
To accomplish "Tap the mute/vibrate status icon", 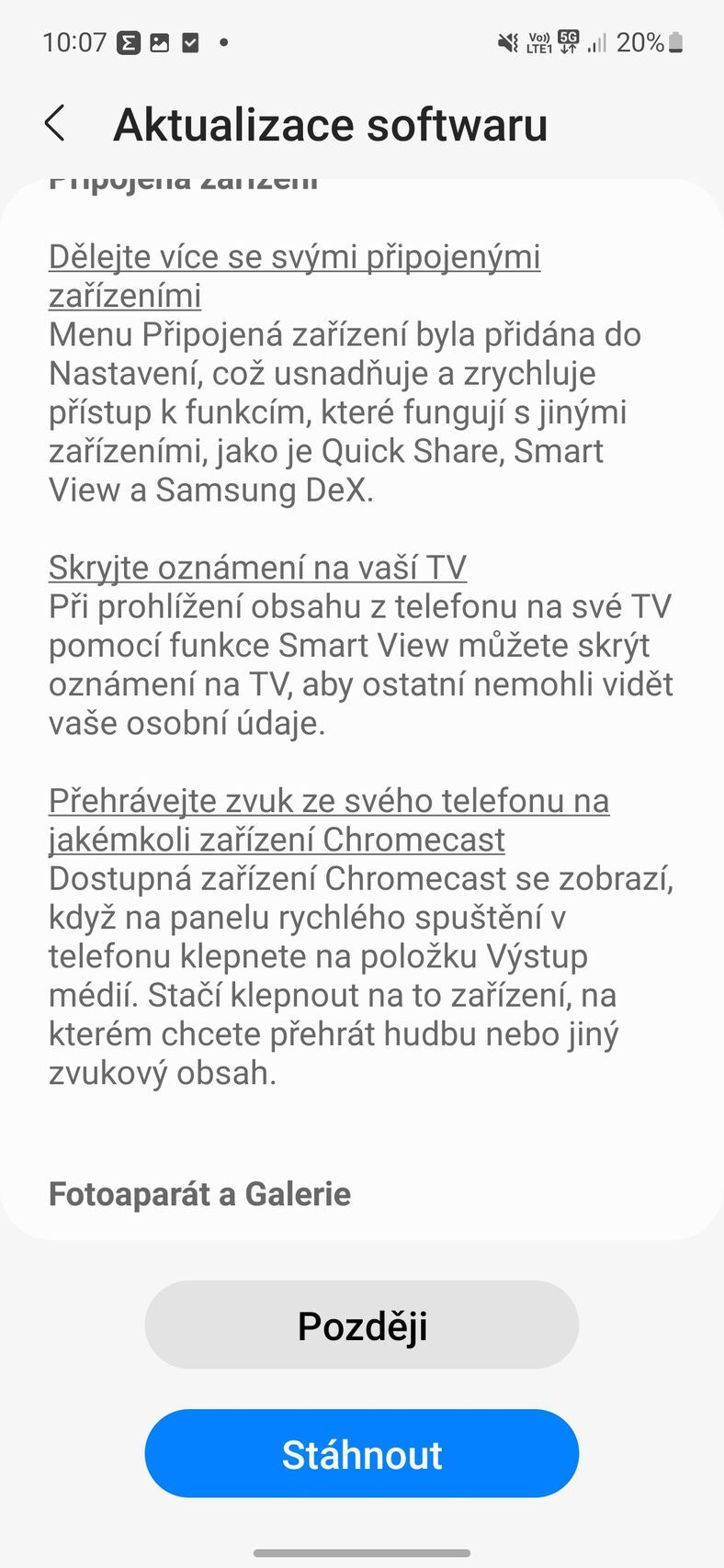I will [x=508, y=42].
